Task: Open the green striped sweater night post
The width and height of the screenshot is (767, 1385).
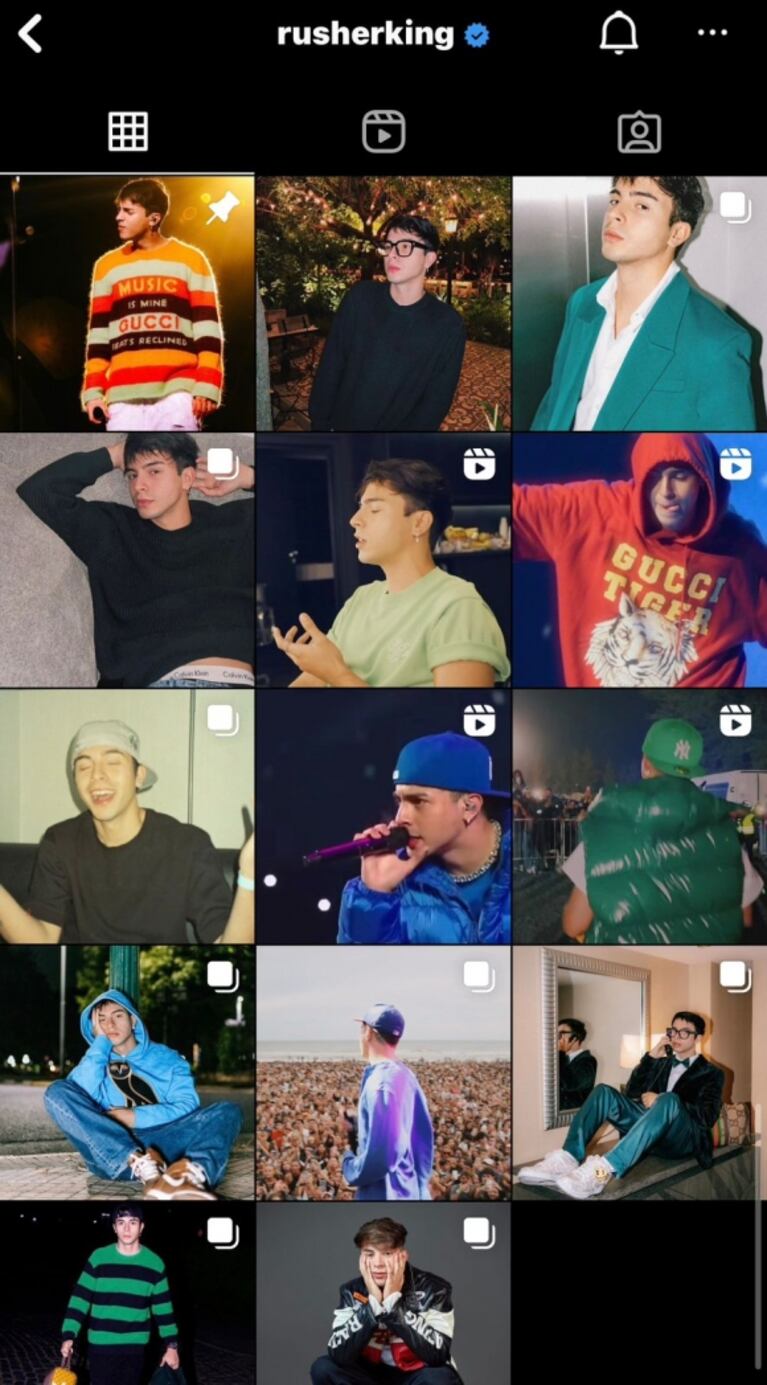Action: click(127, 1295)
